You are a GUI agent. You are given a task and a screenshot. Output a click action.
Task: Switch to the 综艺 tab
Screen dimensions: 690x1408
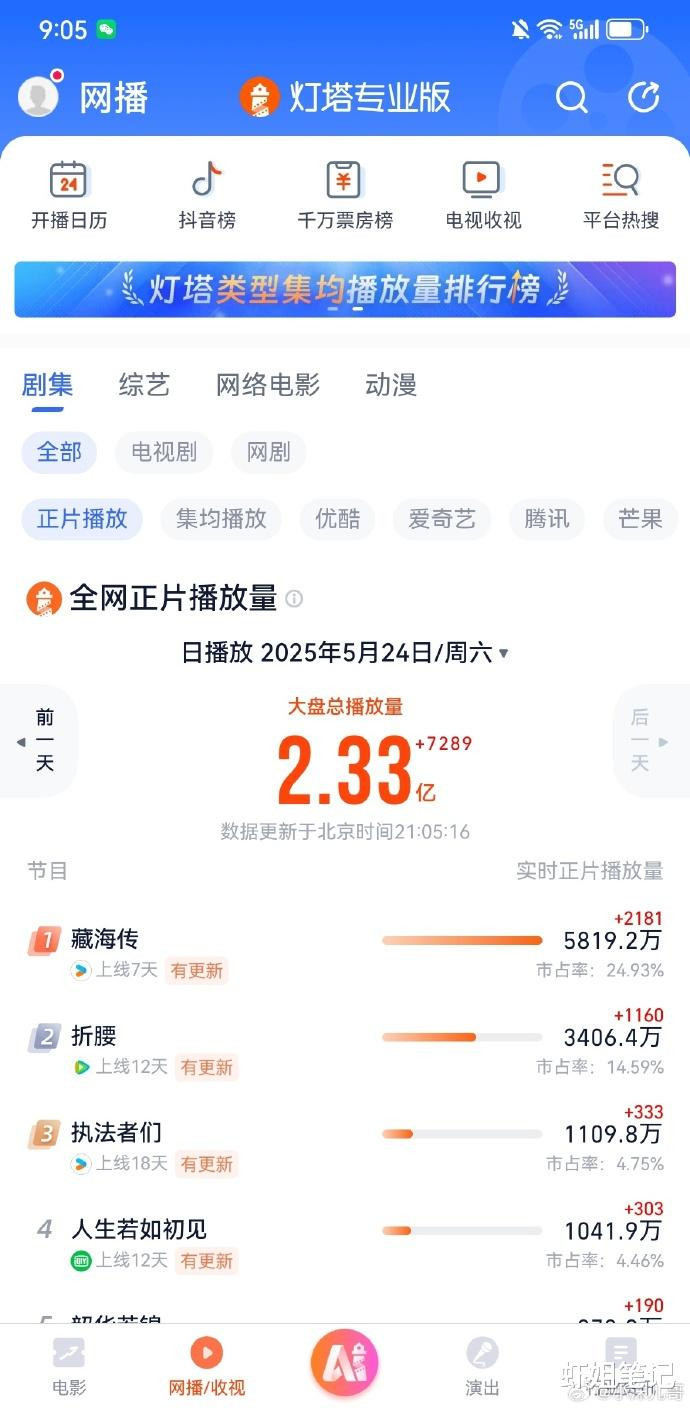144,385
